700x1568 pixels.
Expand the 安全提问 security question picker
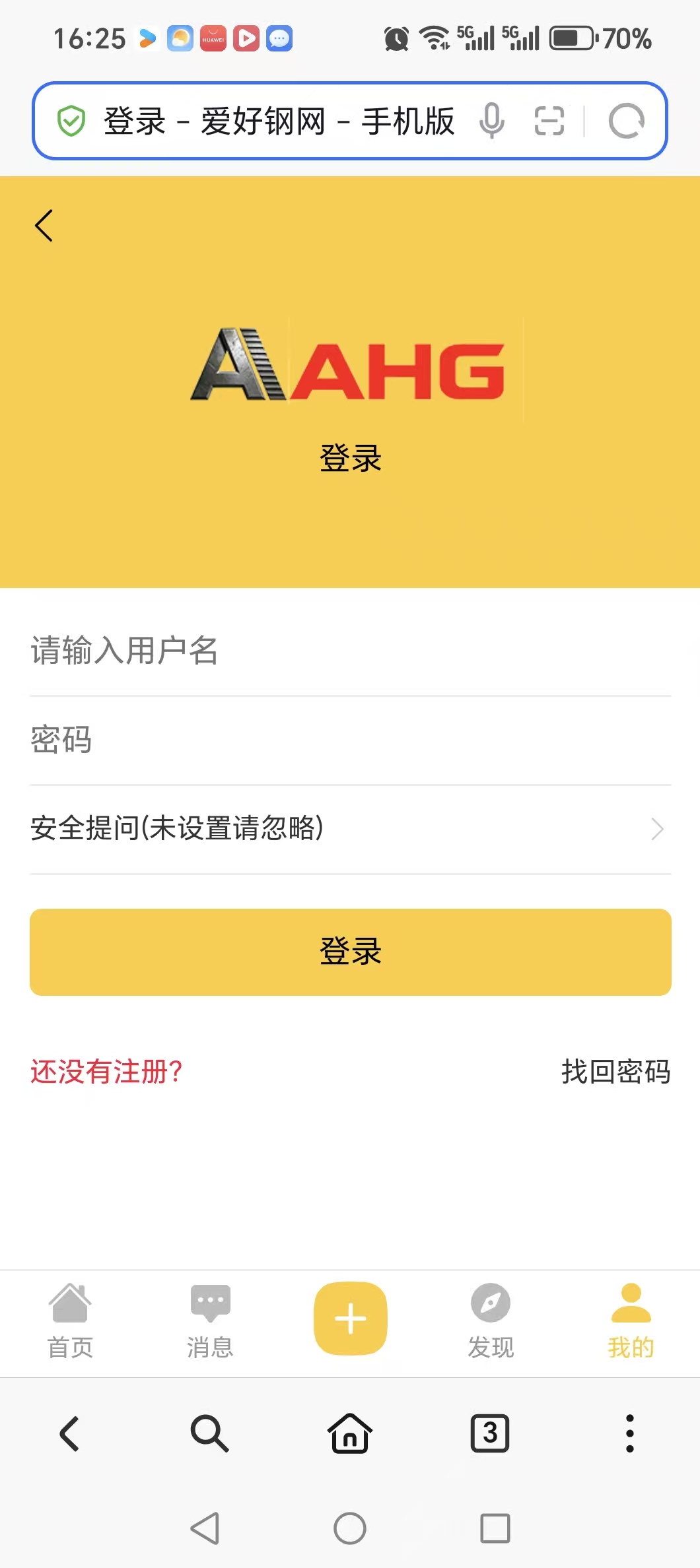(x=350, y=829)
